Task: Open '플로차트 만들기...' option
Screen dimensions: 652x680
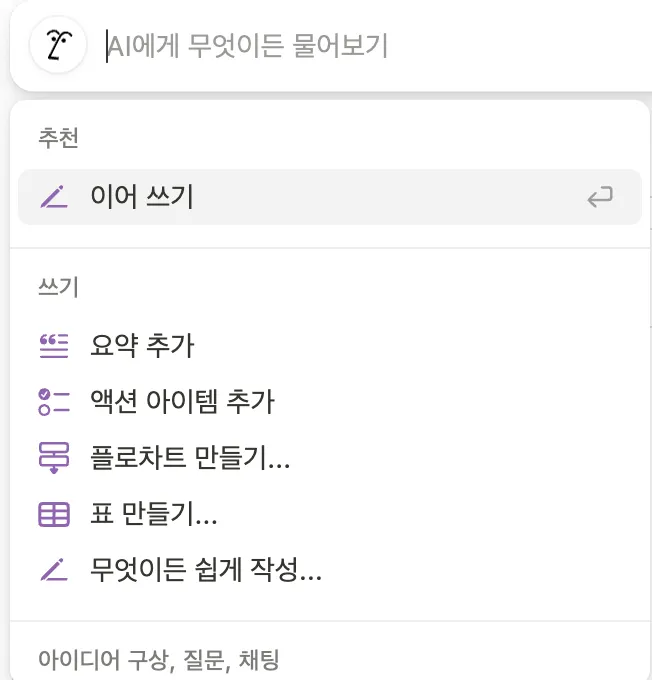Action: [190, 458]
